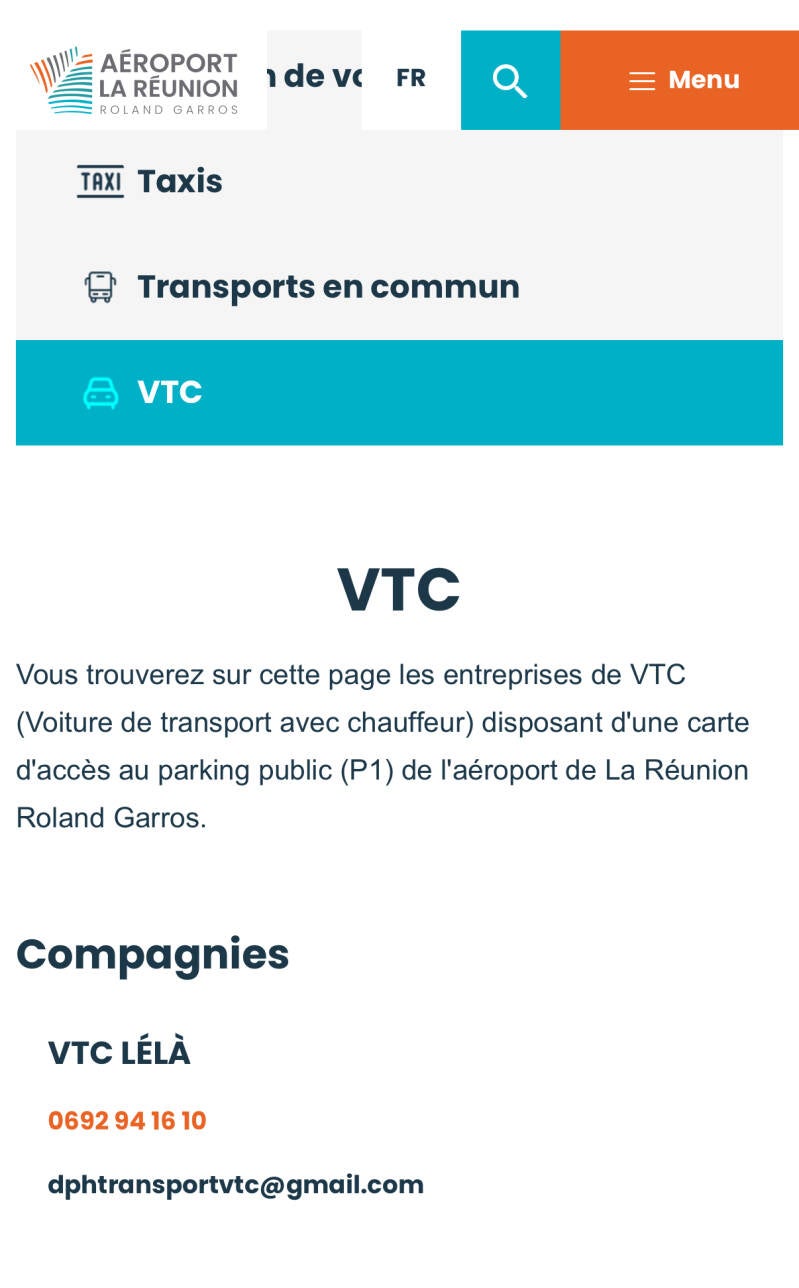
Task: Call VTC LÉLÀ at 0692 94 16 10
Action: [x=127, y=1121]
